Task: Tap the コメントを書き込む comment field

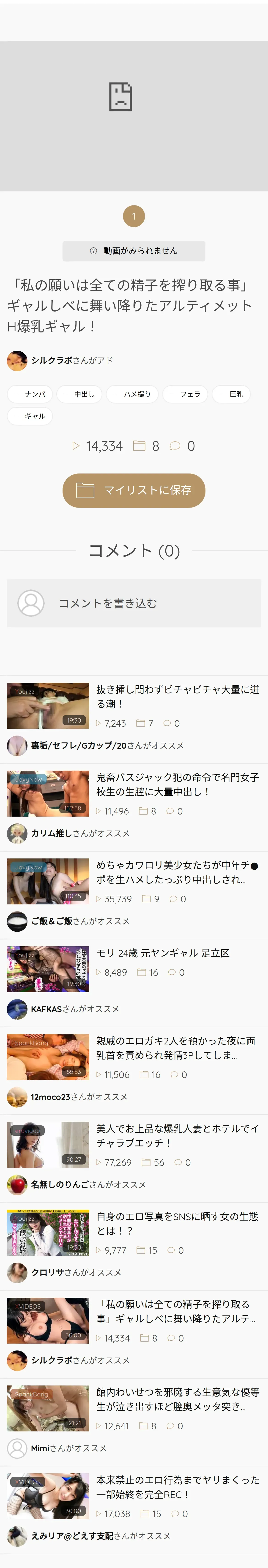Action: (134, 603)
